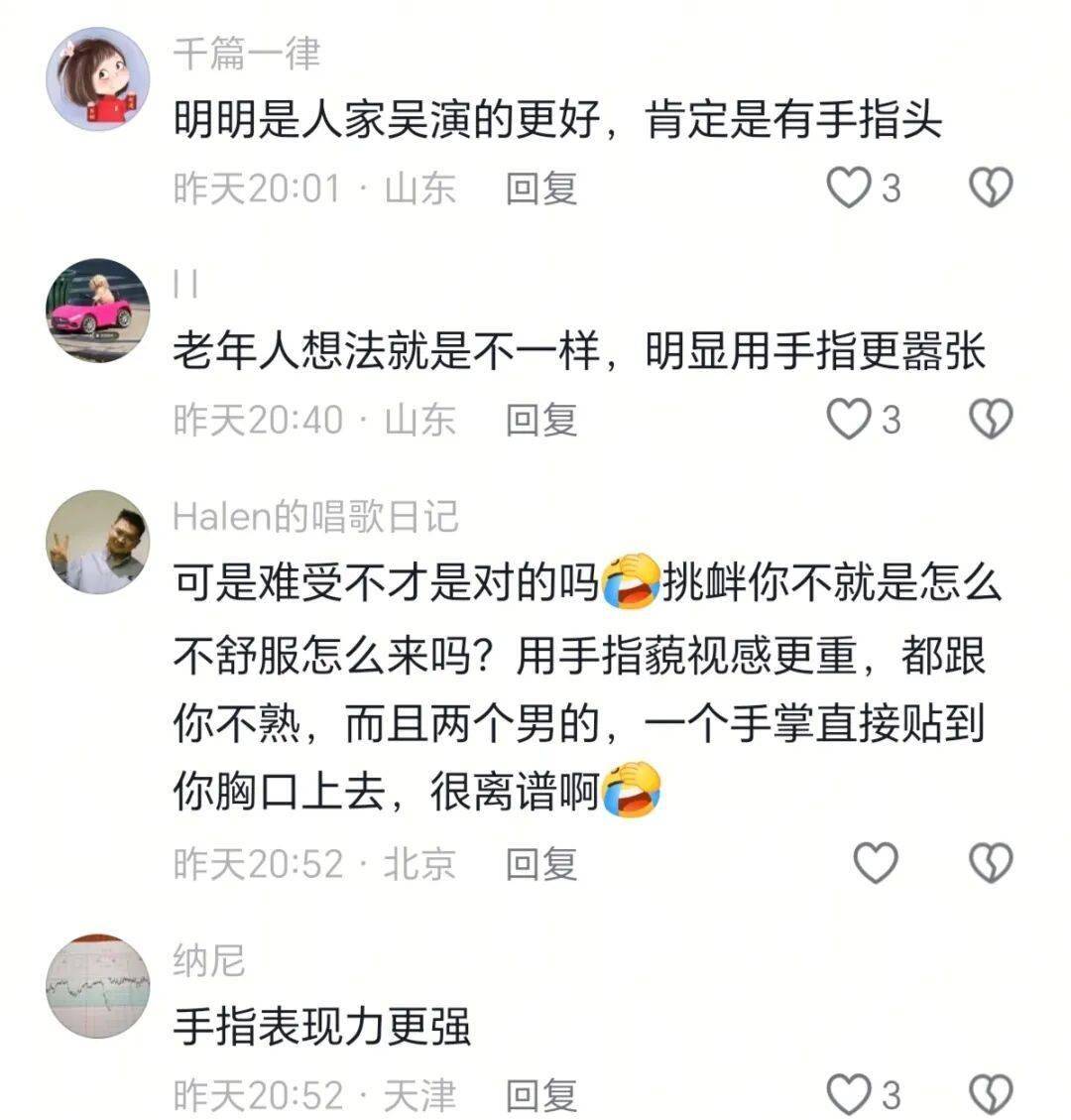The height and width of the screenshot is (1120, 1071).
Task: View the profile via username 千篇一律
Action: [x=247, y=52]
